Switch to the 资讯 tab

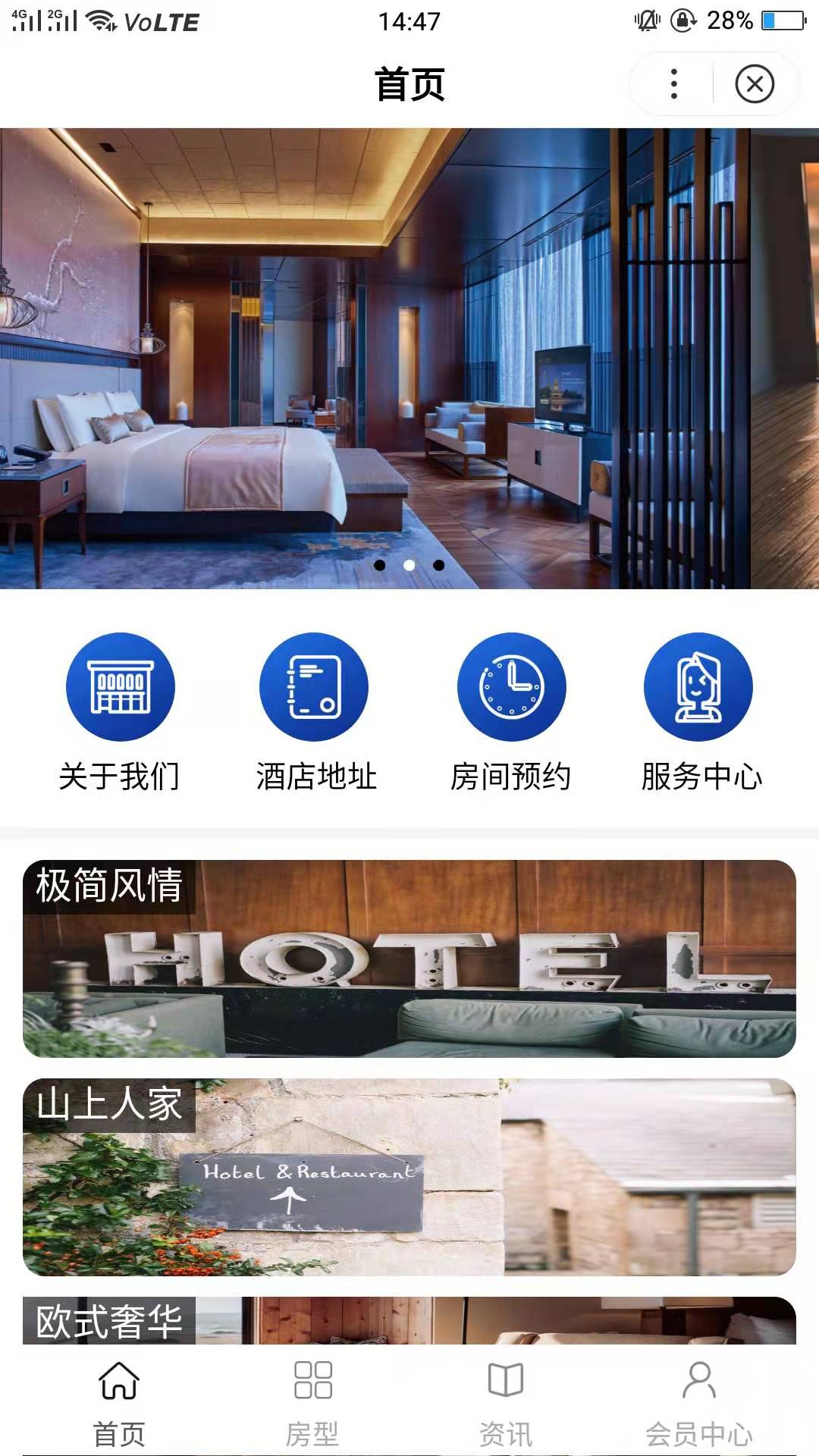click(506, 1401)
